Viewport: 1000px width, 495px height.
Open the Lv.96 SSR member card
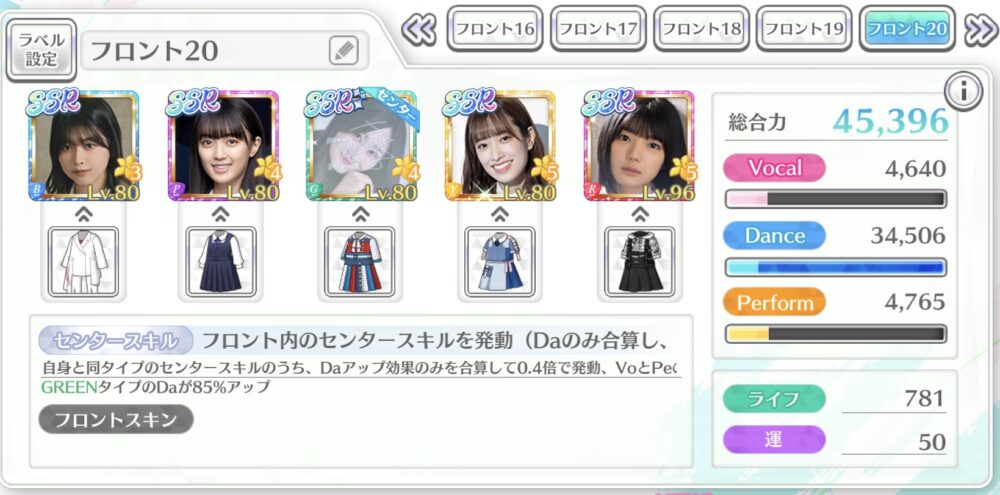pos(639,146)
